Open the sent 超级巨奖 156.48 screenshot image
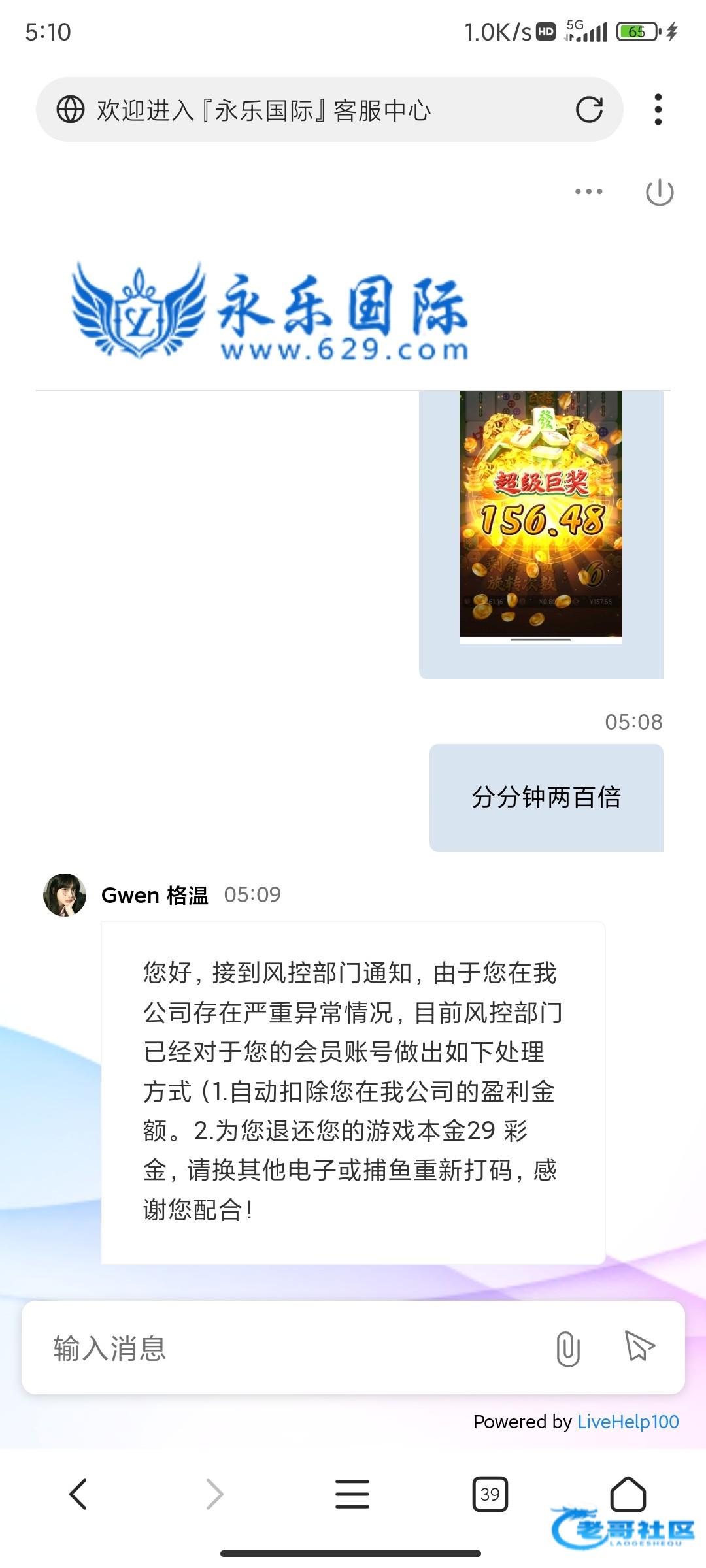706x1568 pixels. click(x=541, y=516)
